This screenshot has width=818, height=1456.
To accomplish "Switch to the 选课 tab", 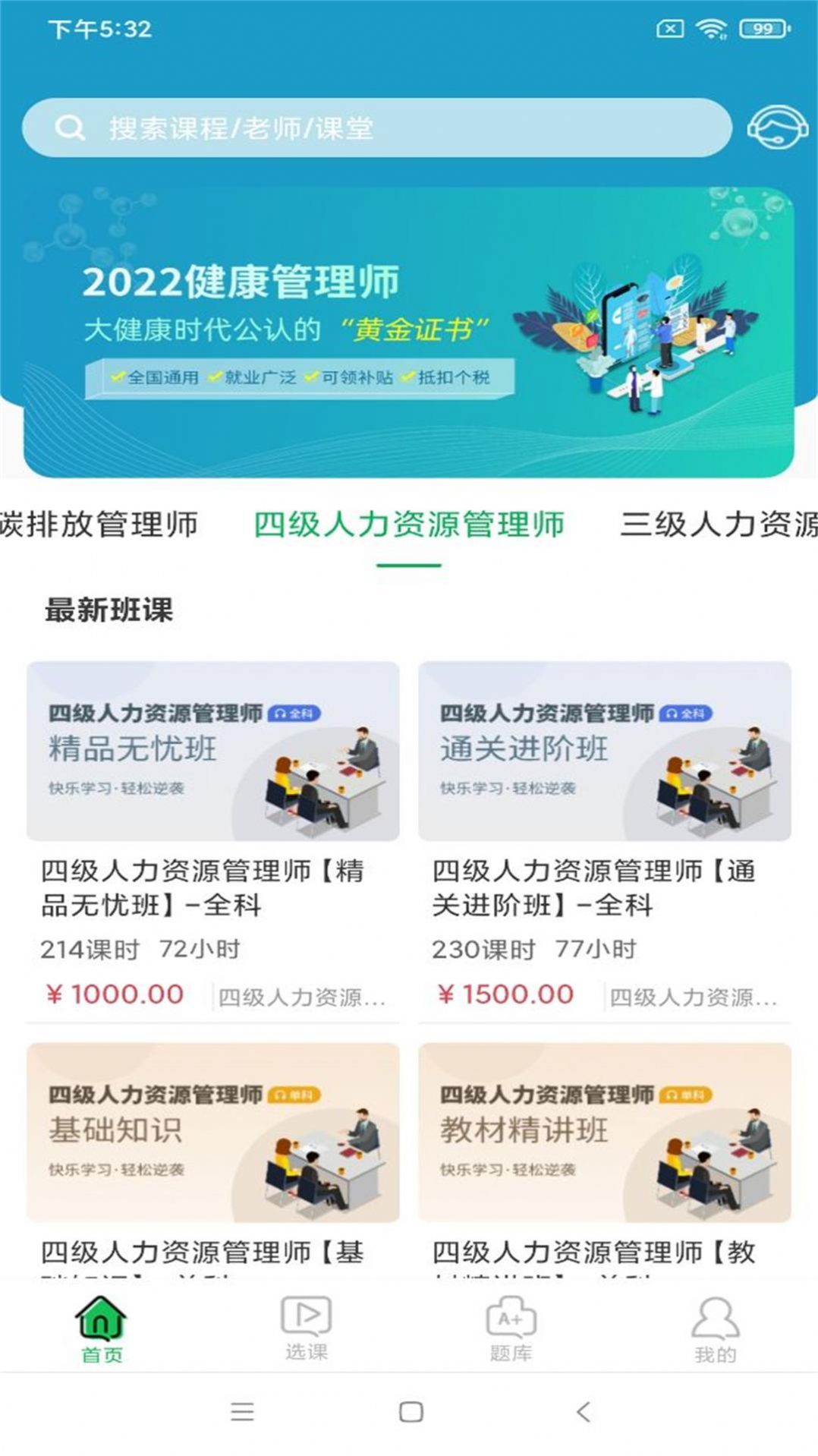I will pos(306,1329).
